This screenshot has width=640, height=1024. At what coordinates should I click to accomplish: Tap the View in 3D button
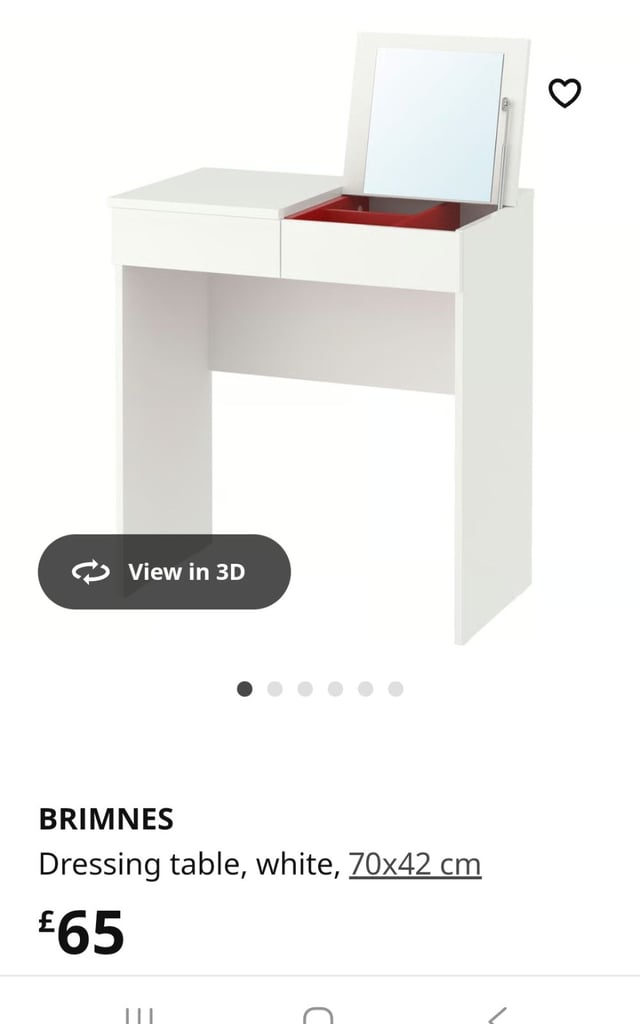(164, 571)
